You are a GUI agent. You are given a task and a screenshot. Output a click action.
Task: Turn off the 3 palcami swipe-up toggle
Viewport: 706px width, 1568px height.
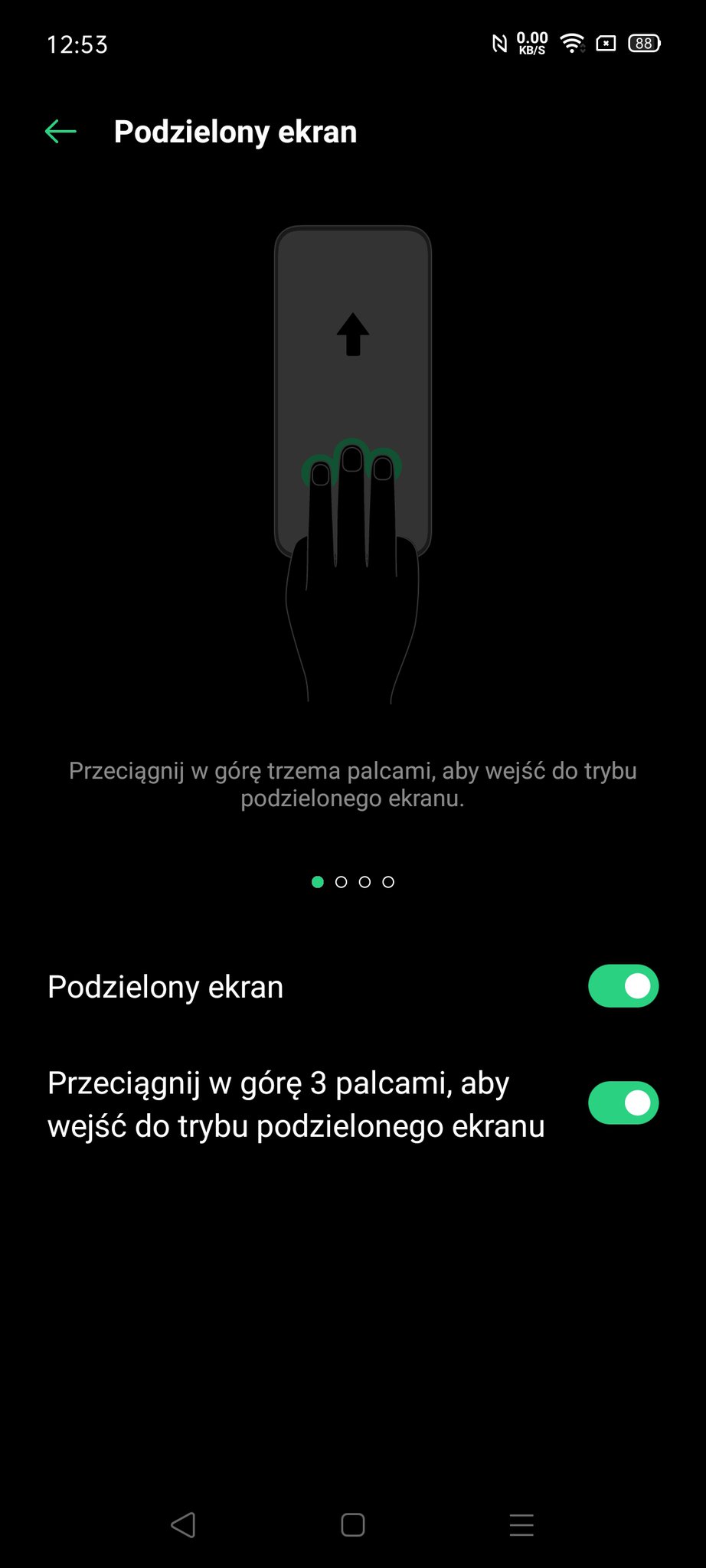(x=623, y=1103)
